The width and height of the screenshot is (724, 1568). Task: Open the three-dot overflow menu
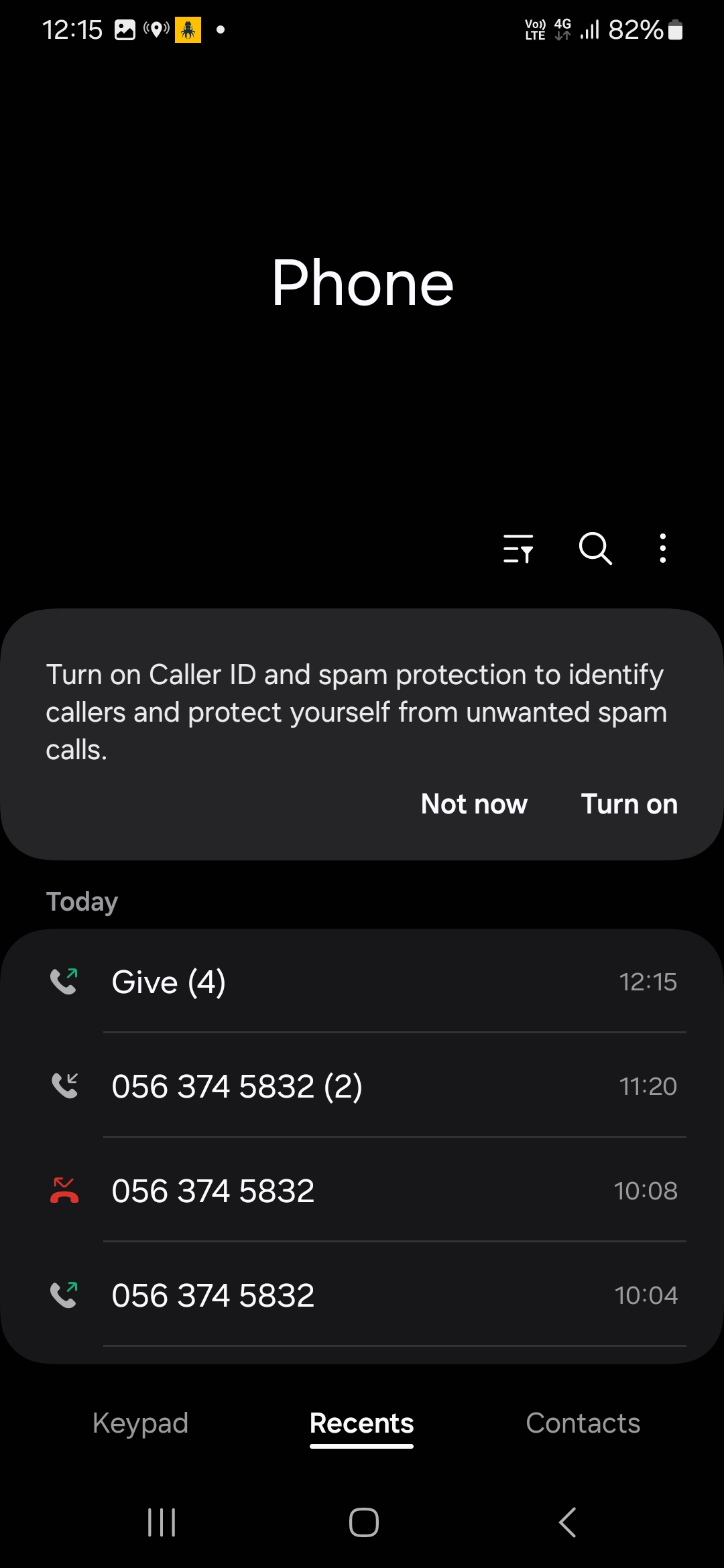tap(663, 549)
